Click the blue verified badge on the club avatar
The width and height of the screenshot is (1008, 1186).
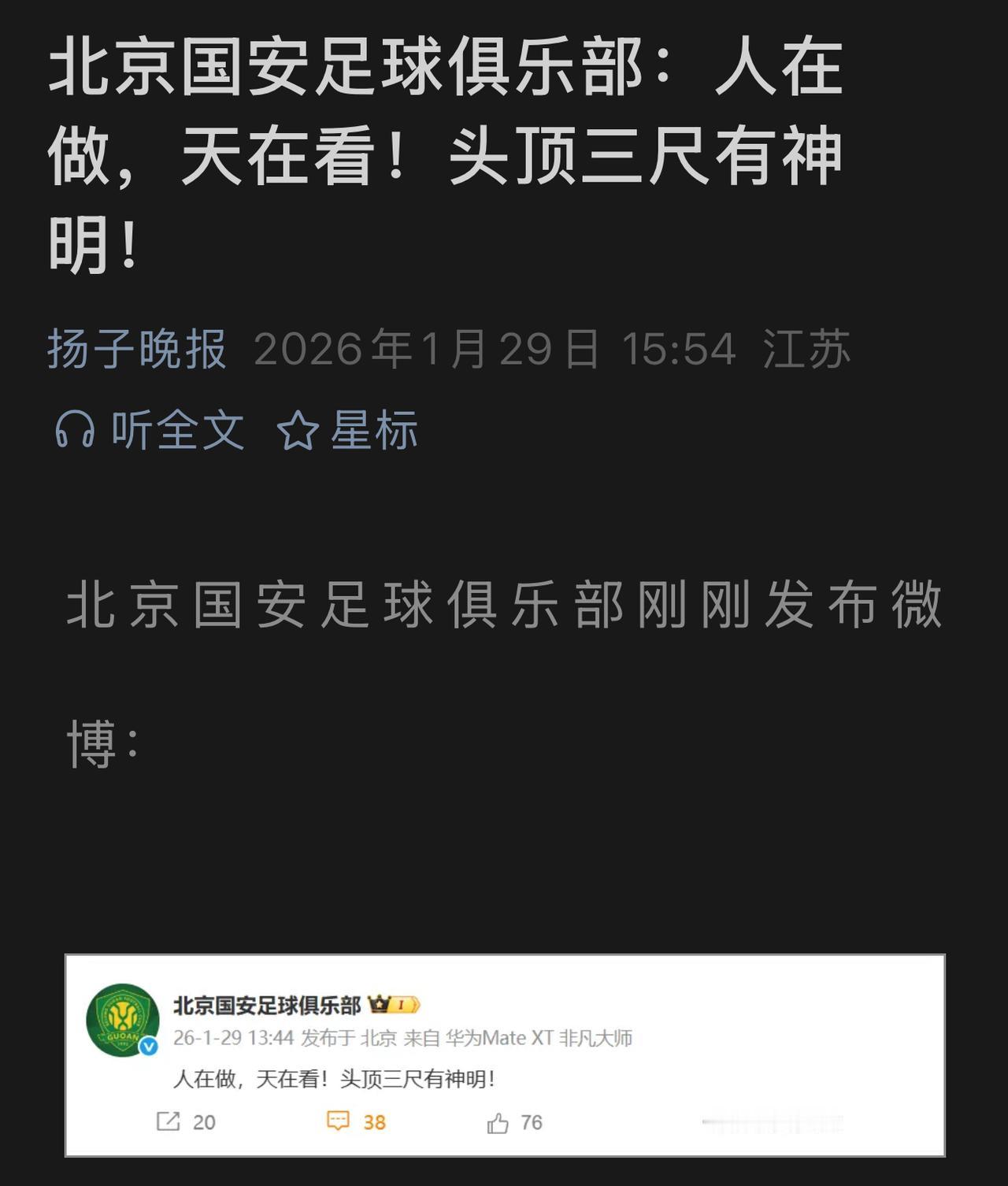[x=147, y=1046]
